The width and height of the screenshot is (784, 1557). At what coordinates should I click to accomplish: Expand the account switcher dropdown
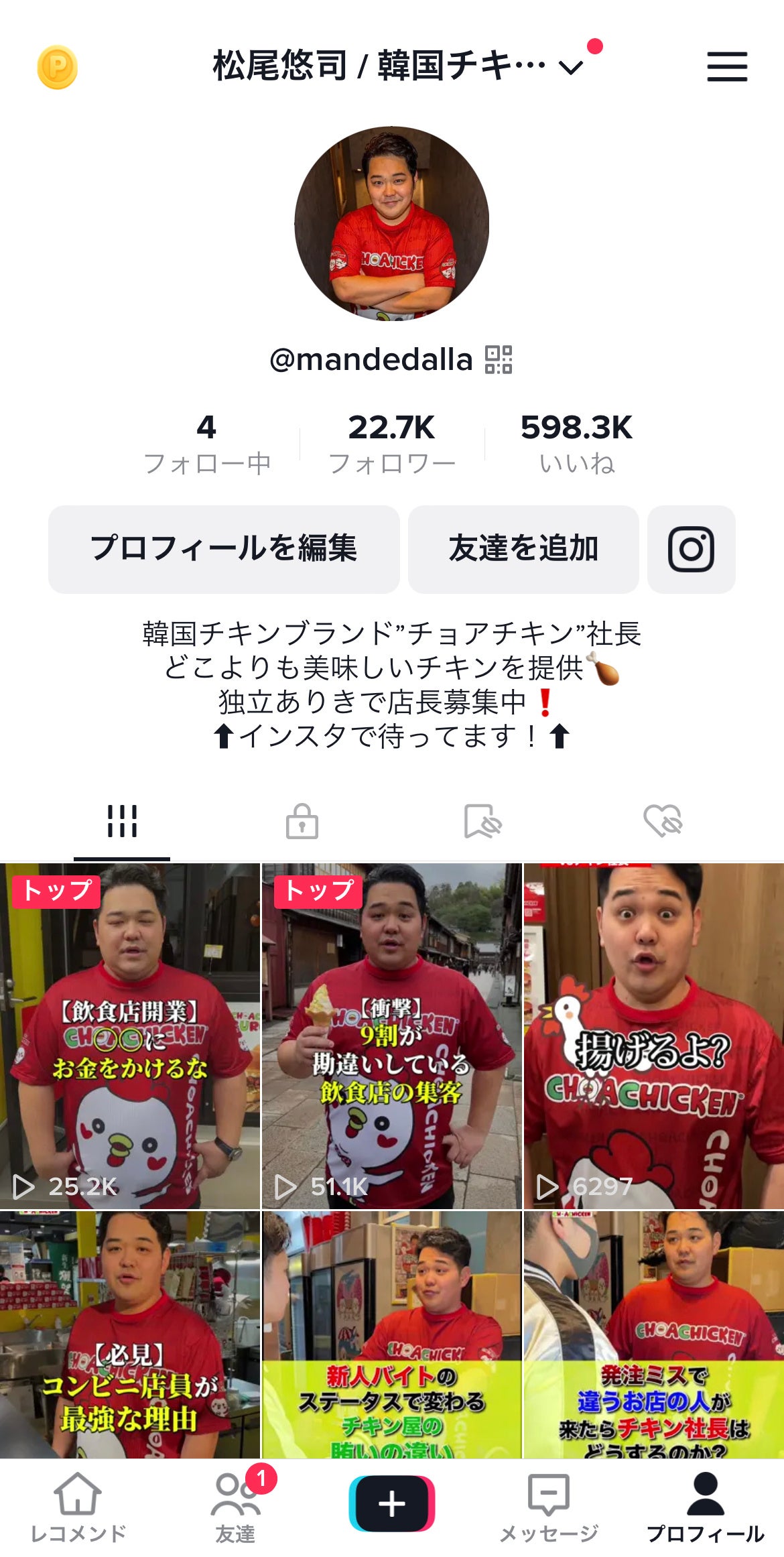click(x=571, y=67)
